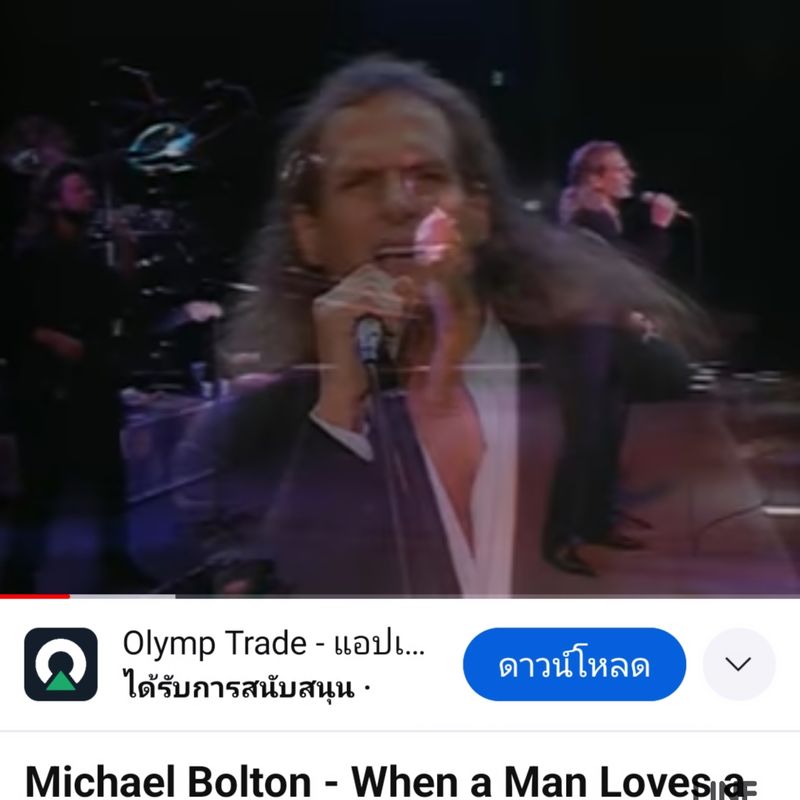
Task: Tap the video player to show controls
Action: point(400,300)
